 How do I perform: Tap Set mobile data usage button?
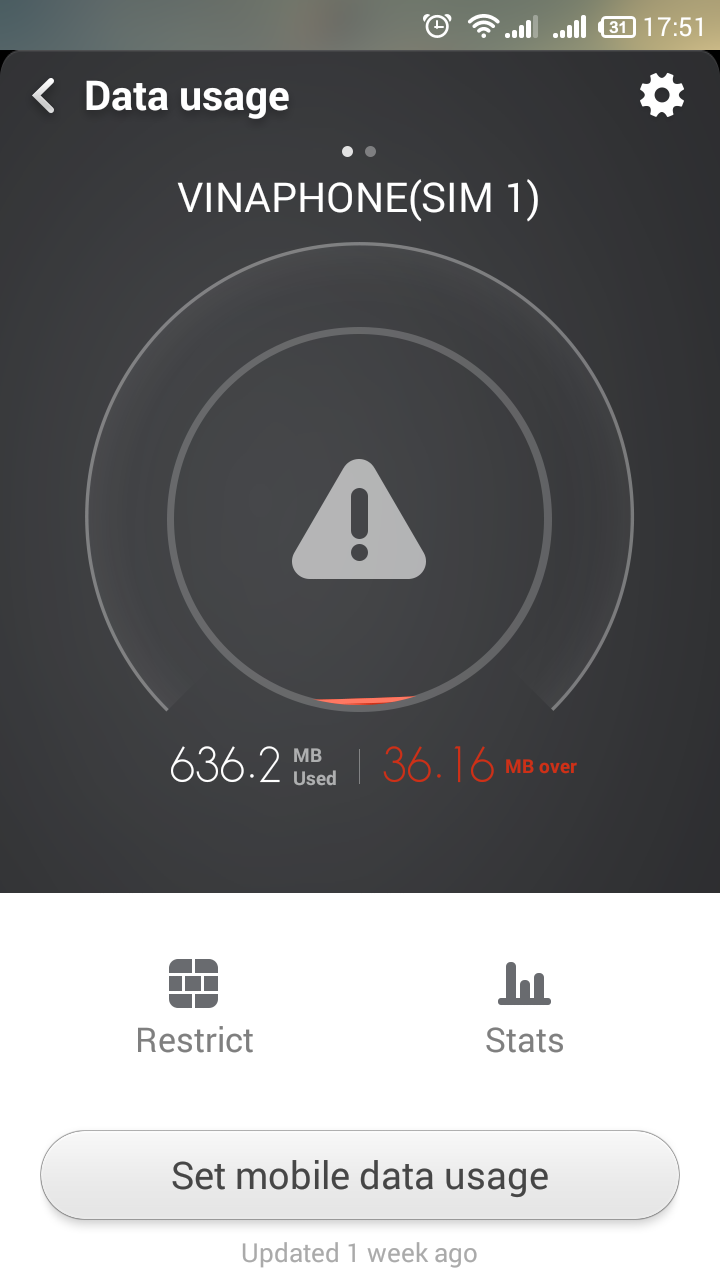360,1175
